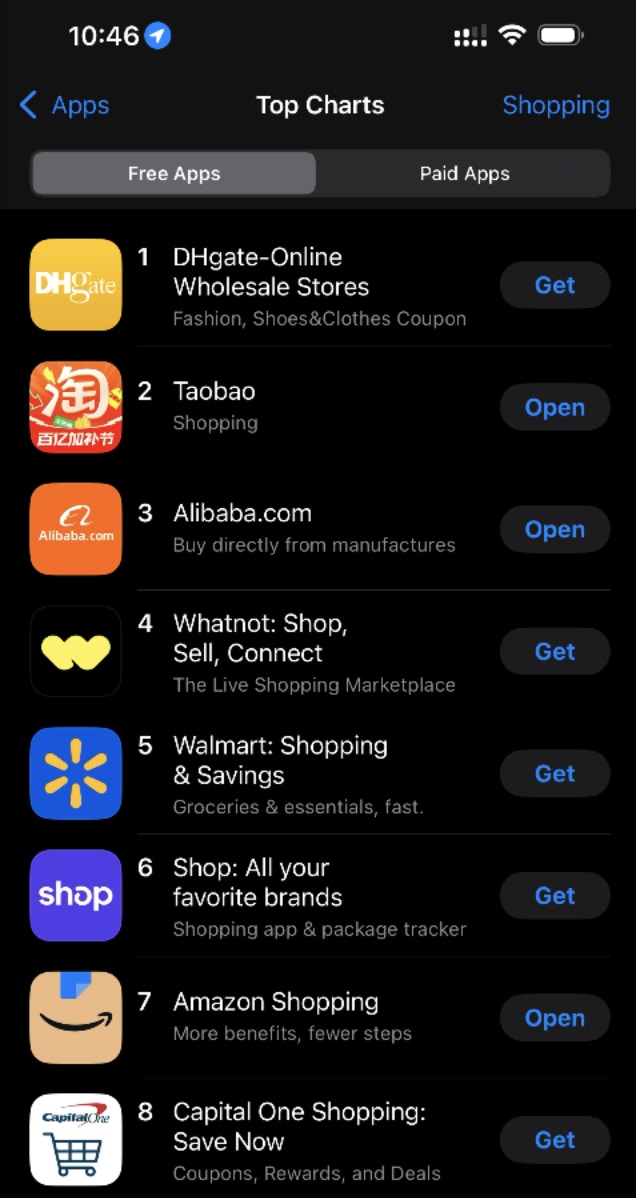Switch to the Paid Apps tab
The width and height of the screenshot is (636, 1198).
coord(464,173)
